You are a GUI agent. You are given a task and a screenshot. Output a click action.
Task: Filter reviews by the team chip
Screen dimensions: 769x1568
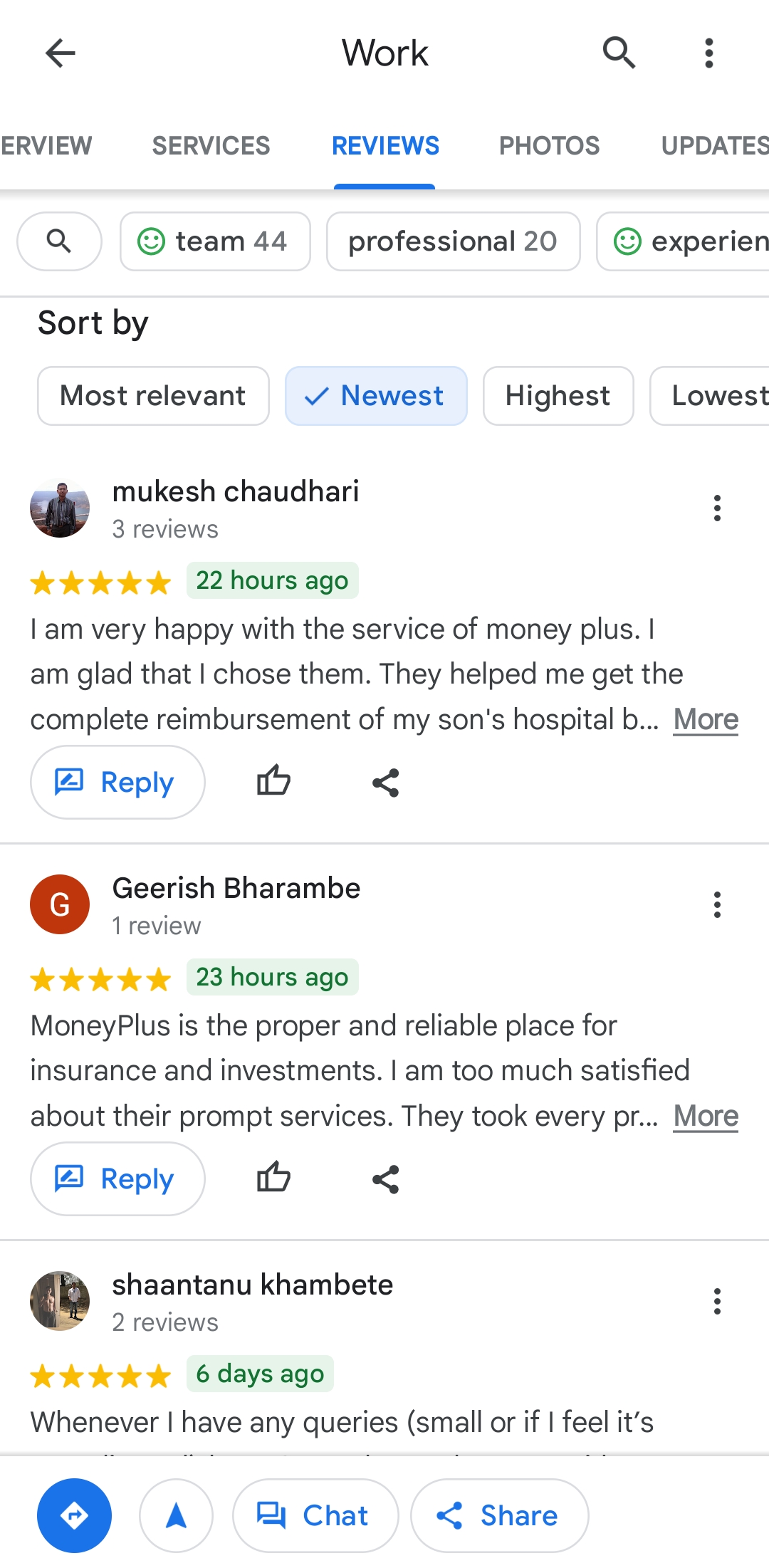(215, 241)
